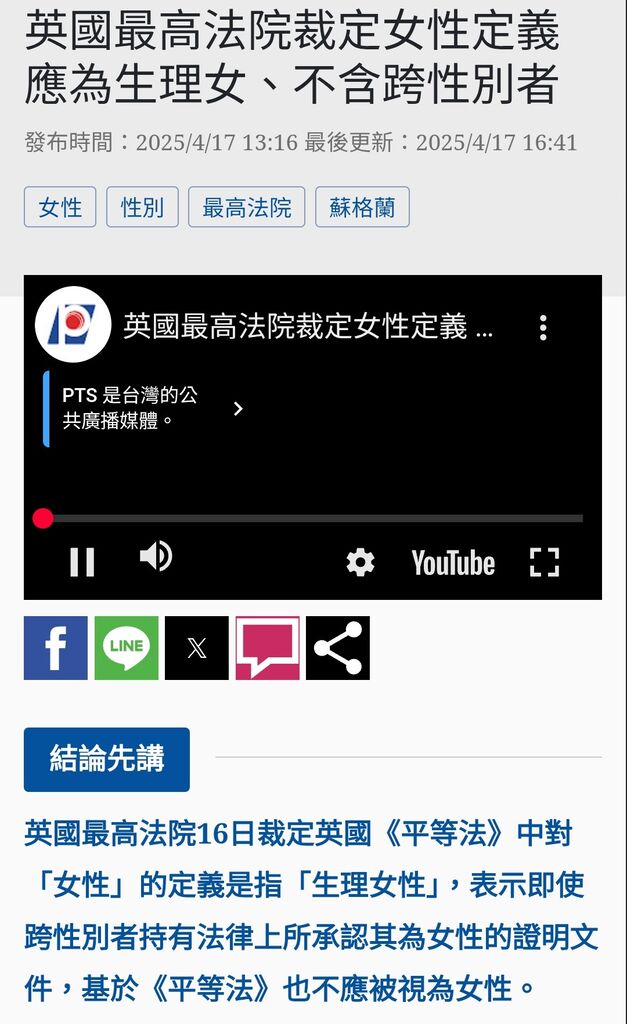This screenshot has height=1024, width=627.
Task: Tap the 最高法院 tag
Action: (x=246, y=208)
